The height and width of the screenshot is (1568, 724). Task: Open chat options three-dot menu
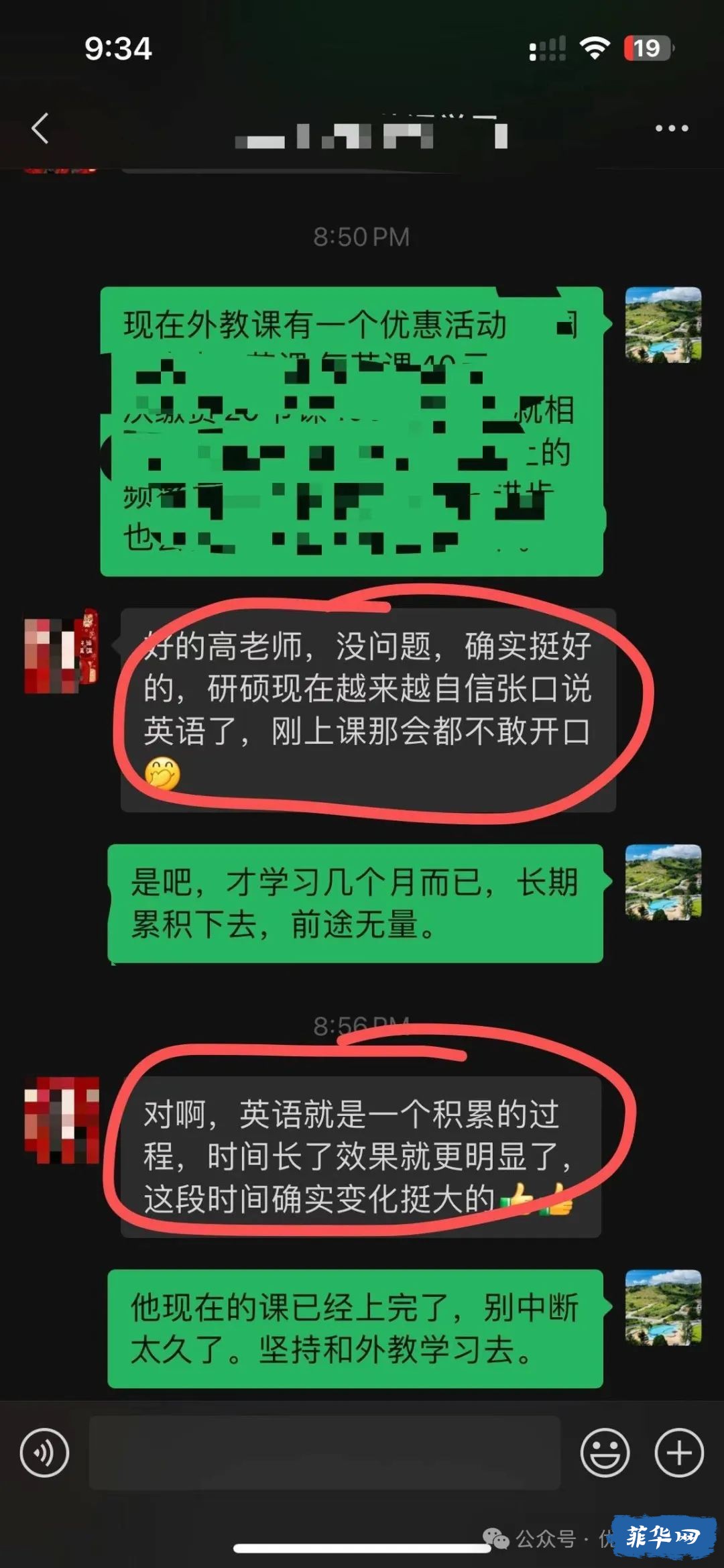pyautogui.click(x=672, y=128)
